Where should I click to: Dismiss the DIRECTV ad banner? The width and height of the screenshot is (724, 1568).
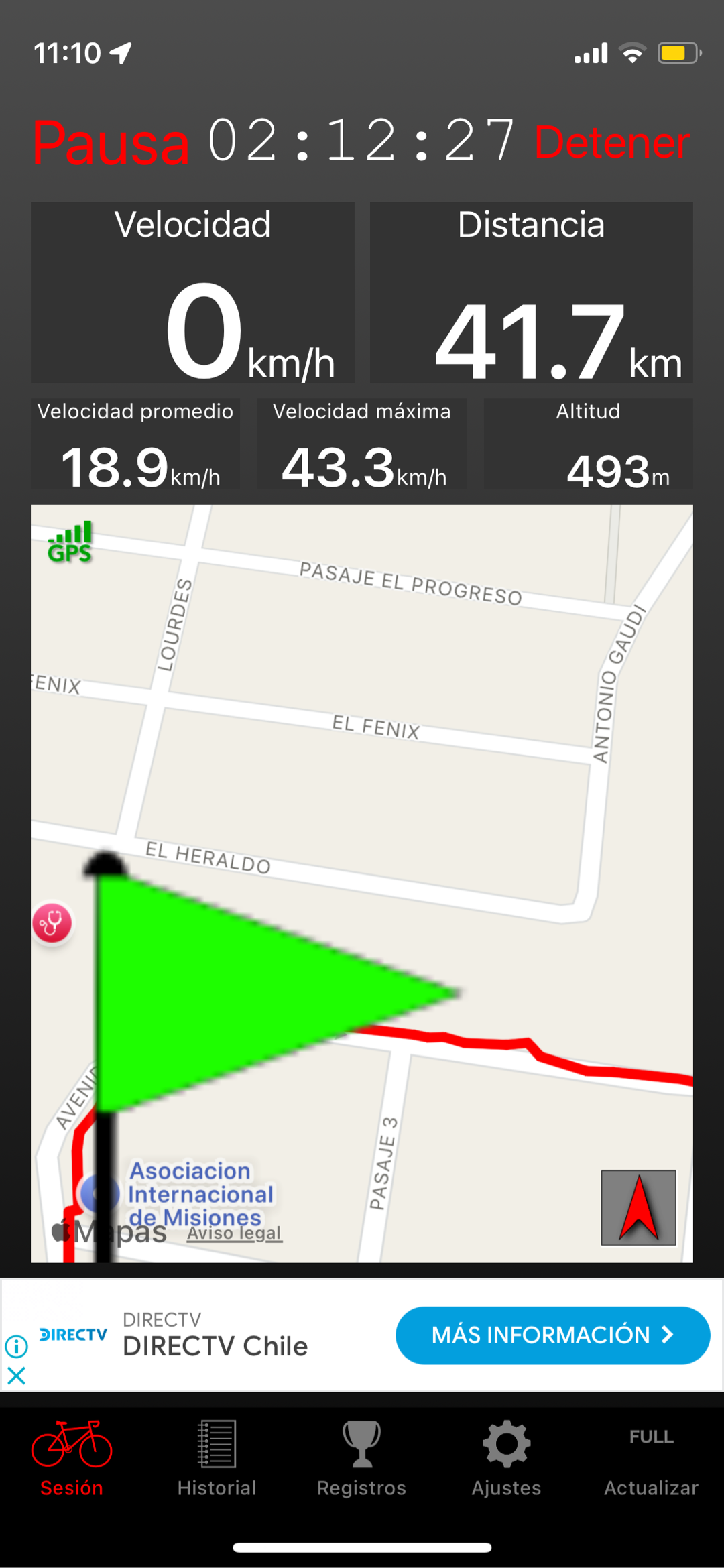pos(16,1376)
